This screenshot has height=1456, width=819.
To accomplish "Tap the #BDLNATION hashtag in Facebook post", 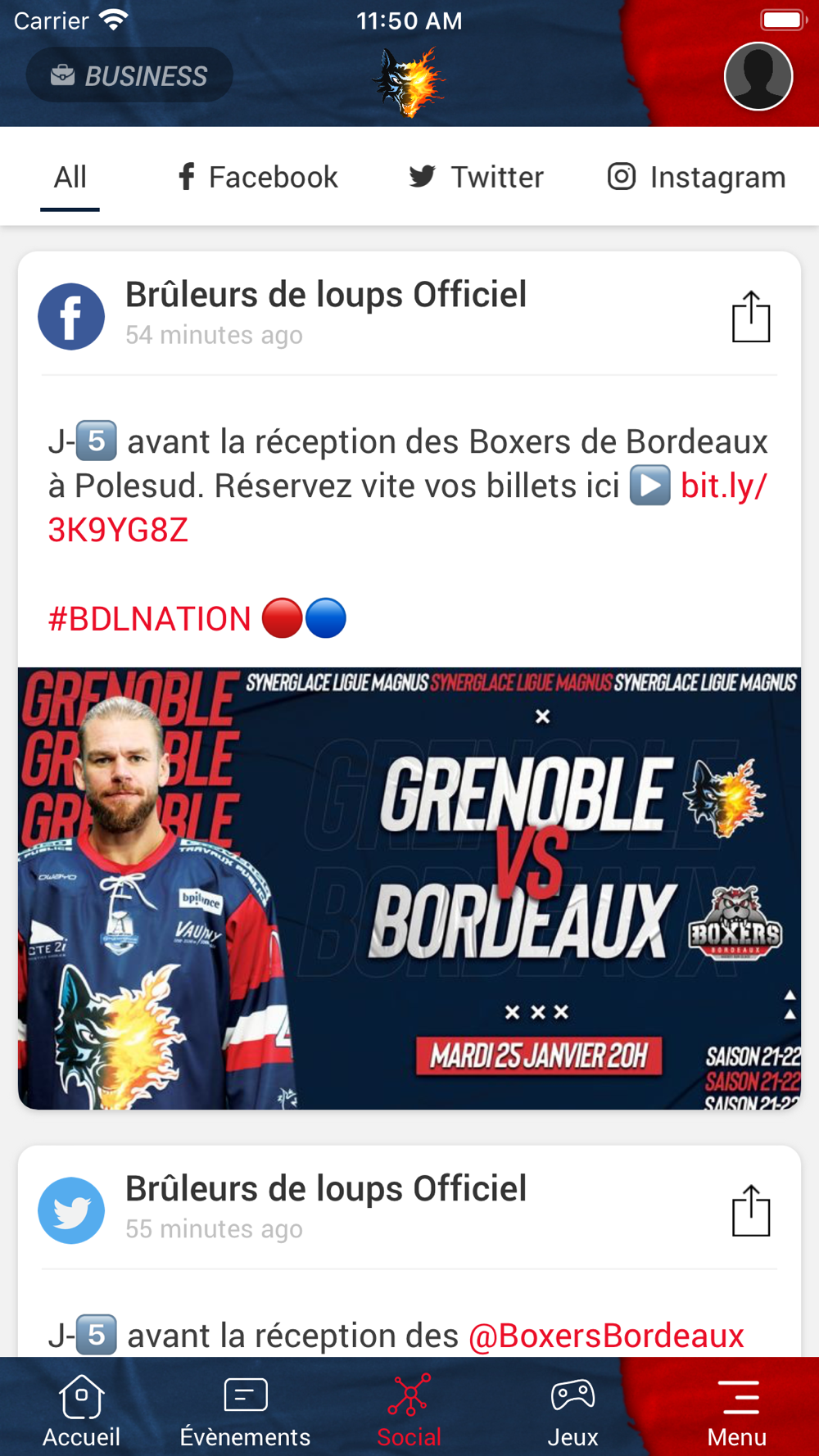I will point(150,619).
